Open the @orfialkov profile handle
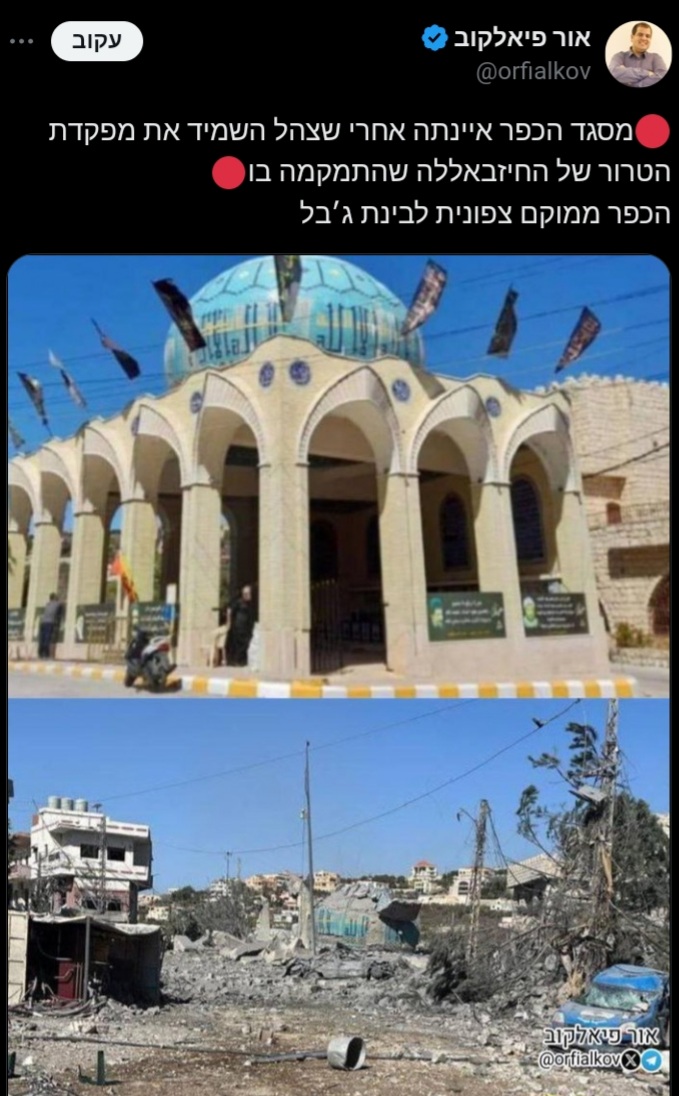This screenshot has width=679, height=1096. pyautogui.click(x=532, y=72)
